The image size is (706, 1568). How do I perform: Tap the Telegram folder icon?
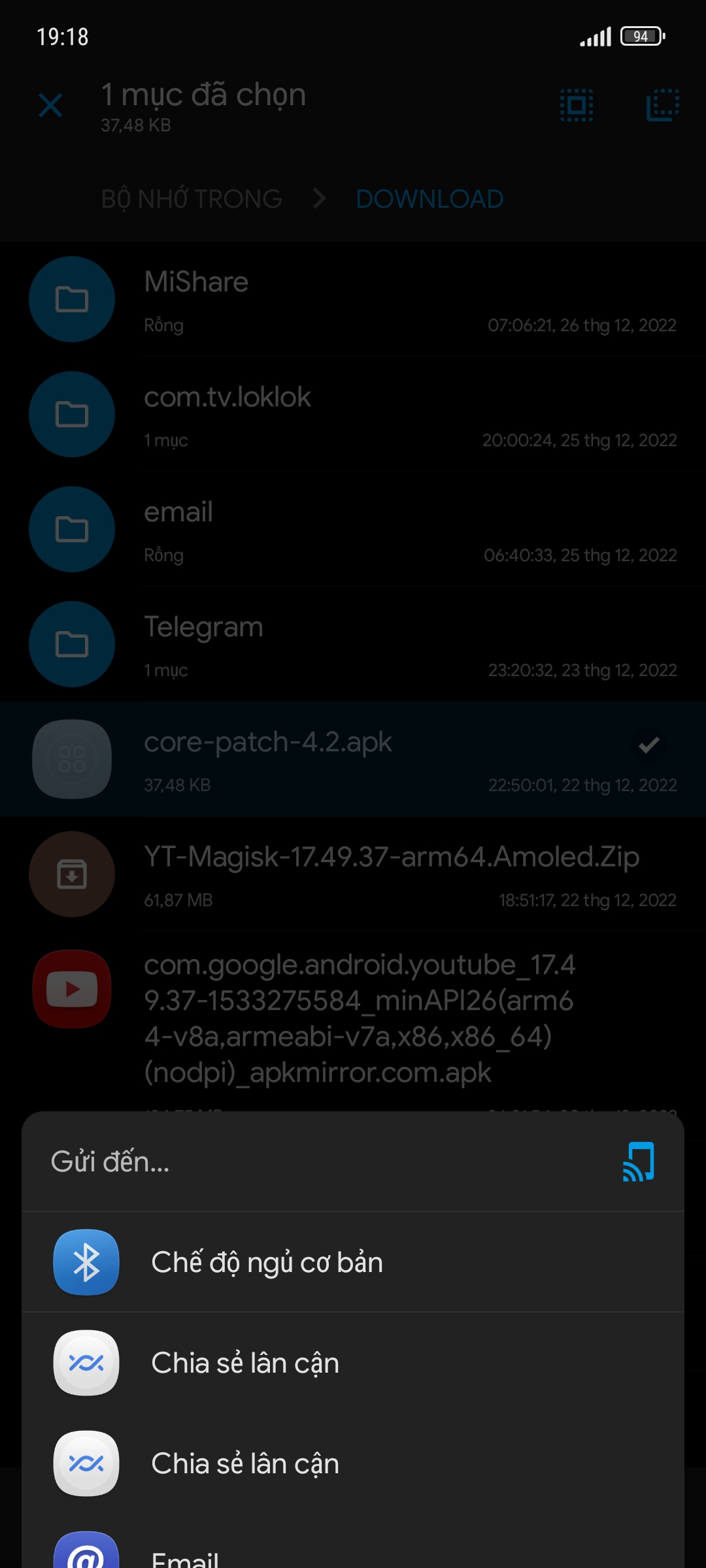[x=71, y=644]
